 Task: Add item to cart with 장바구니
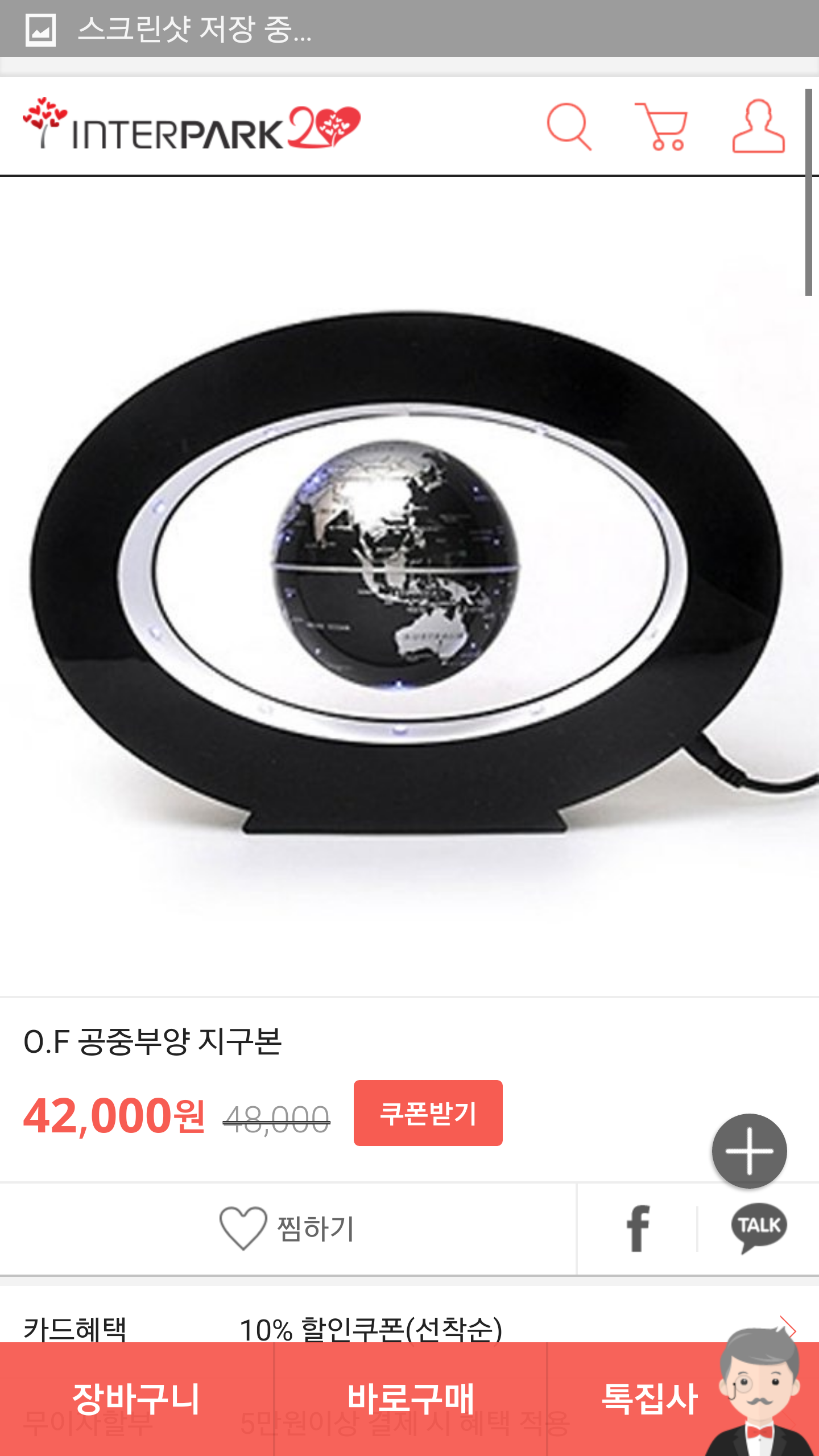pos(136,1399)
